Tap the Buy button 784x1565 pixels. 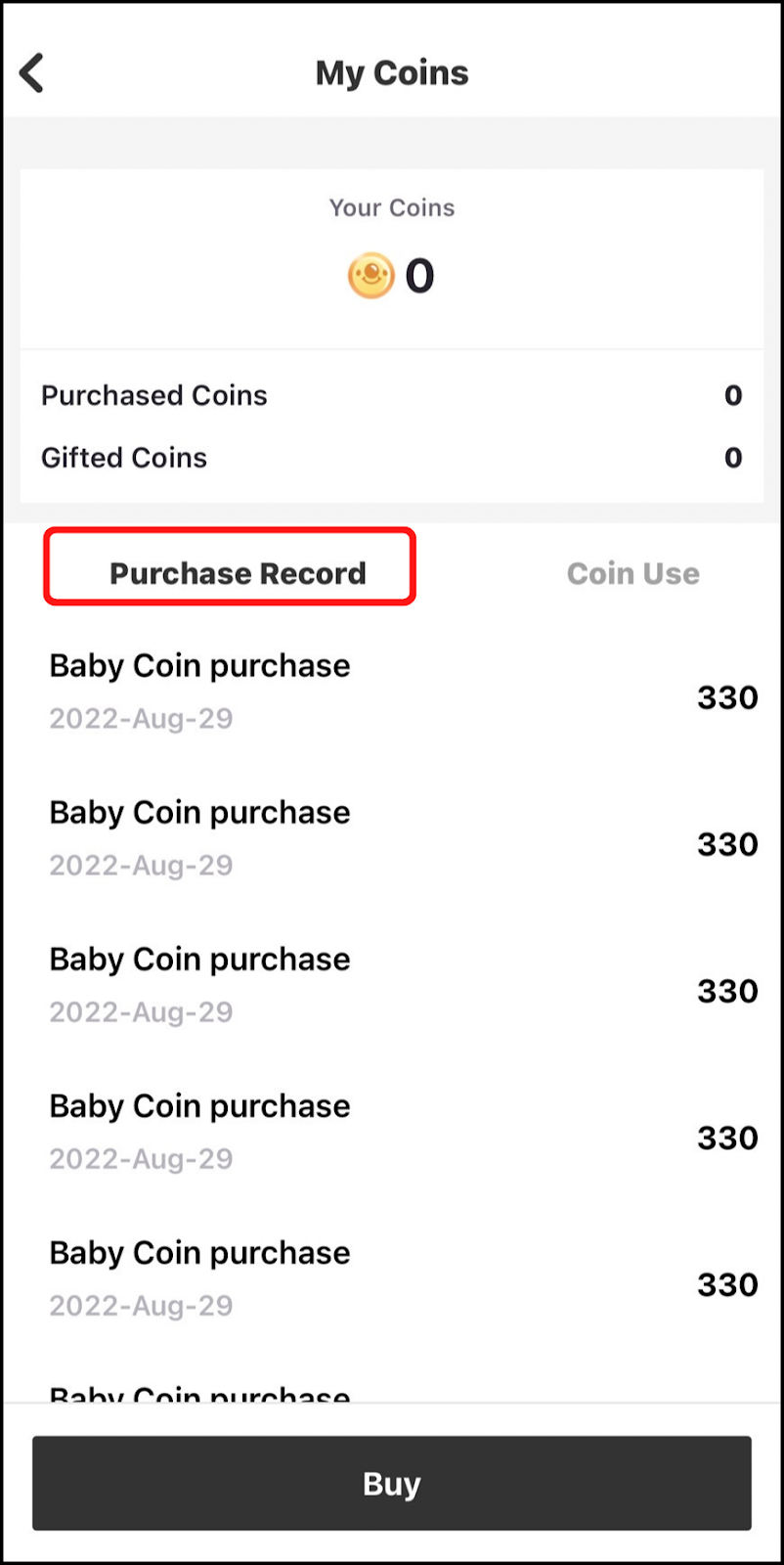pyautogui.click(x=391, y=1483)
